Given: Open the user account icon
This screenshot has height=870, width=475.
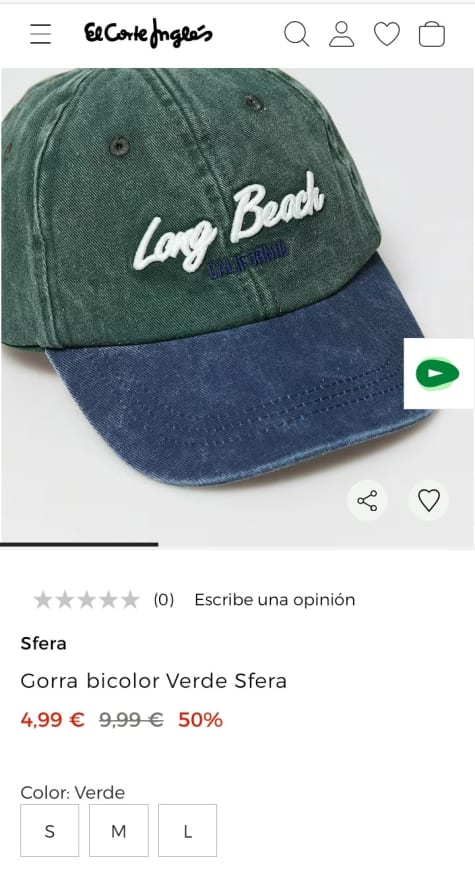Looking at the screenshot, I should [x=341, y=34].
